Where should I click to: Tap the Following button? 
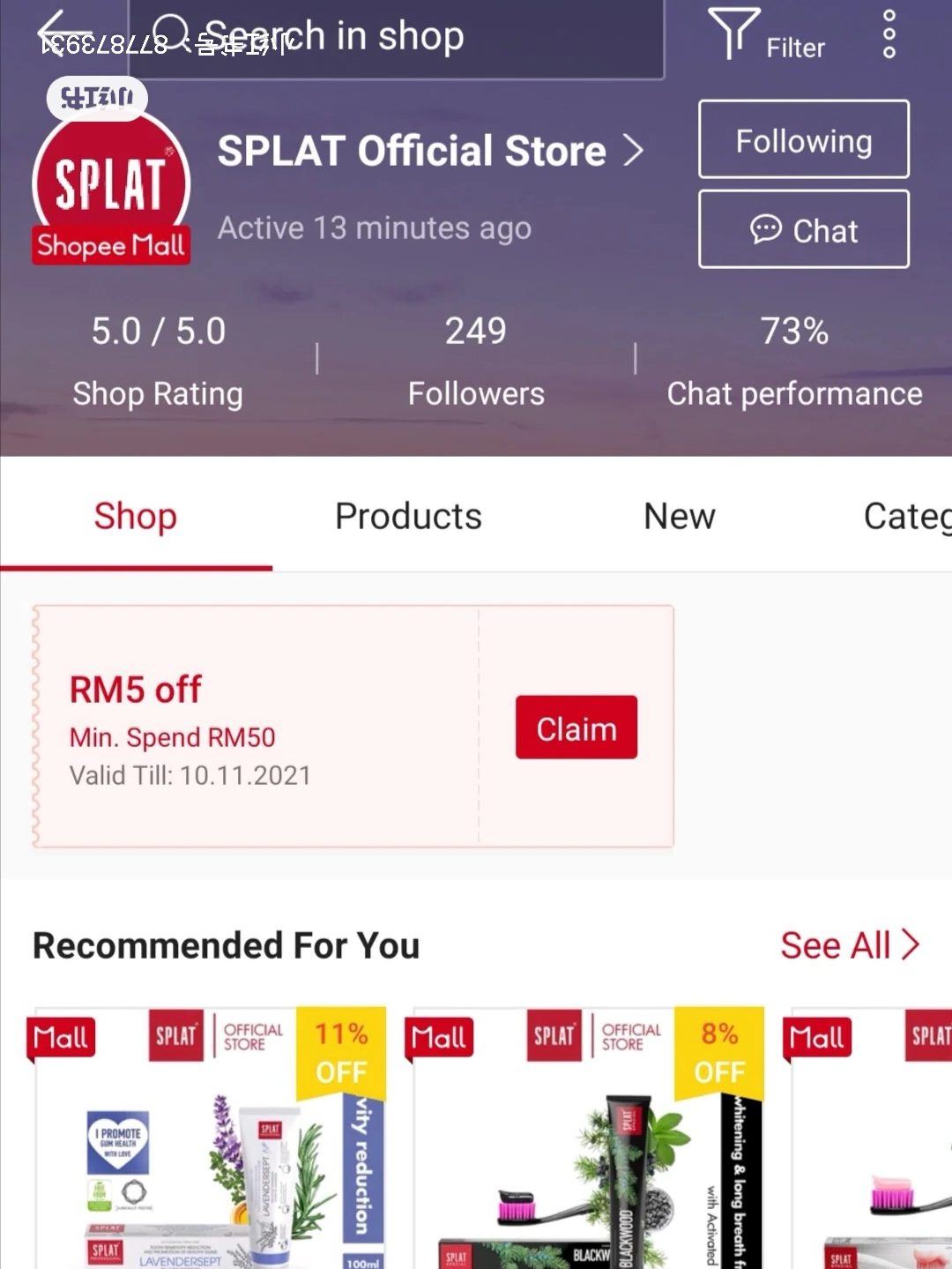pyautogui.click(x=803, y=140)
